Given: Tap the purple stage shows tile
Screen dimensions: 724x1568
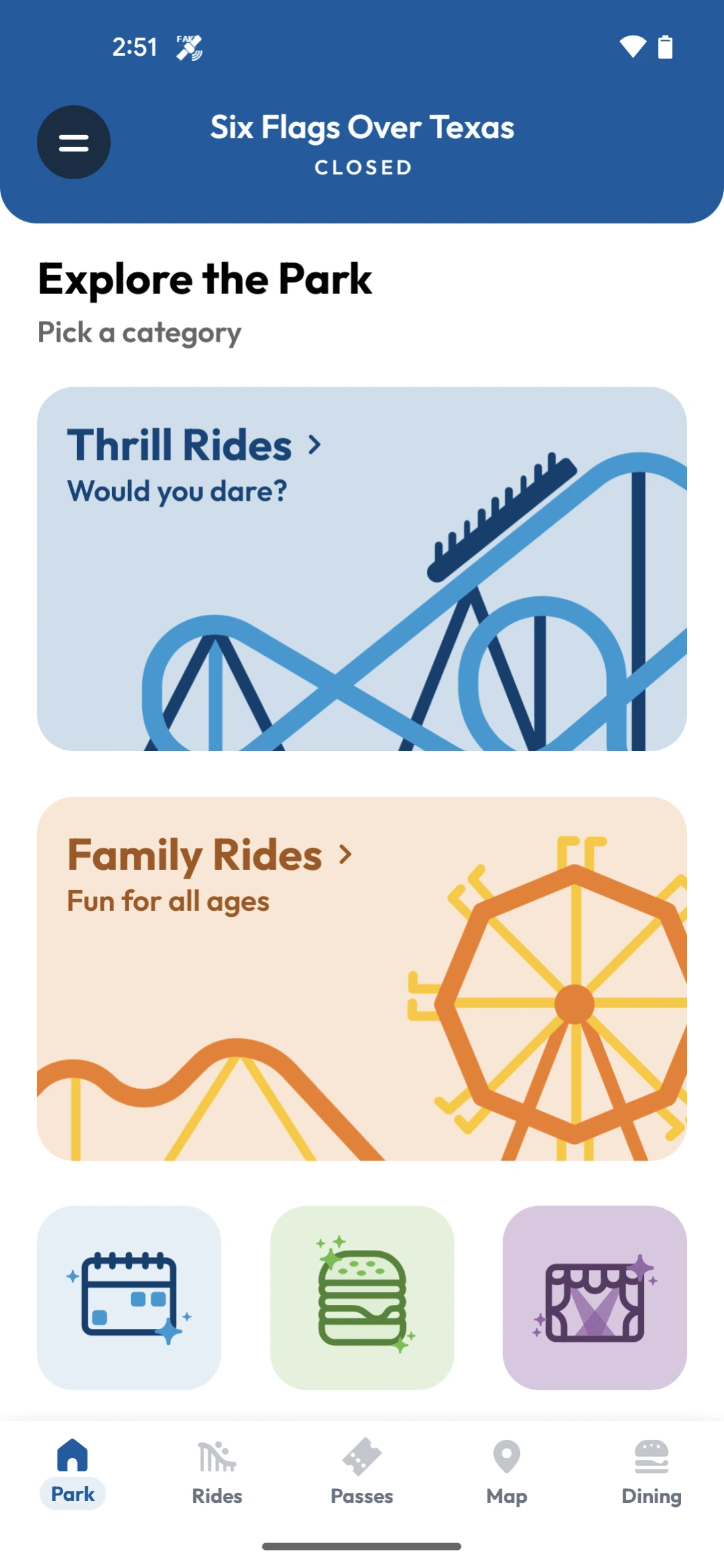Looking at the screenshot, I should (x=594, y=1297).
